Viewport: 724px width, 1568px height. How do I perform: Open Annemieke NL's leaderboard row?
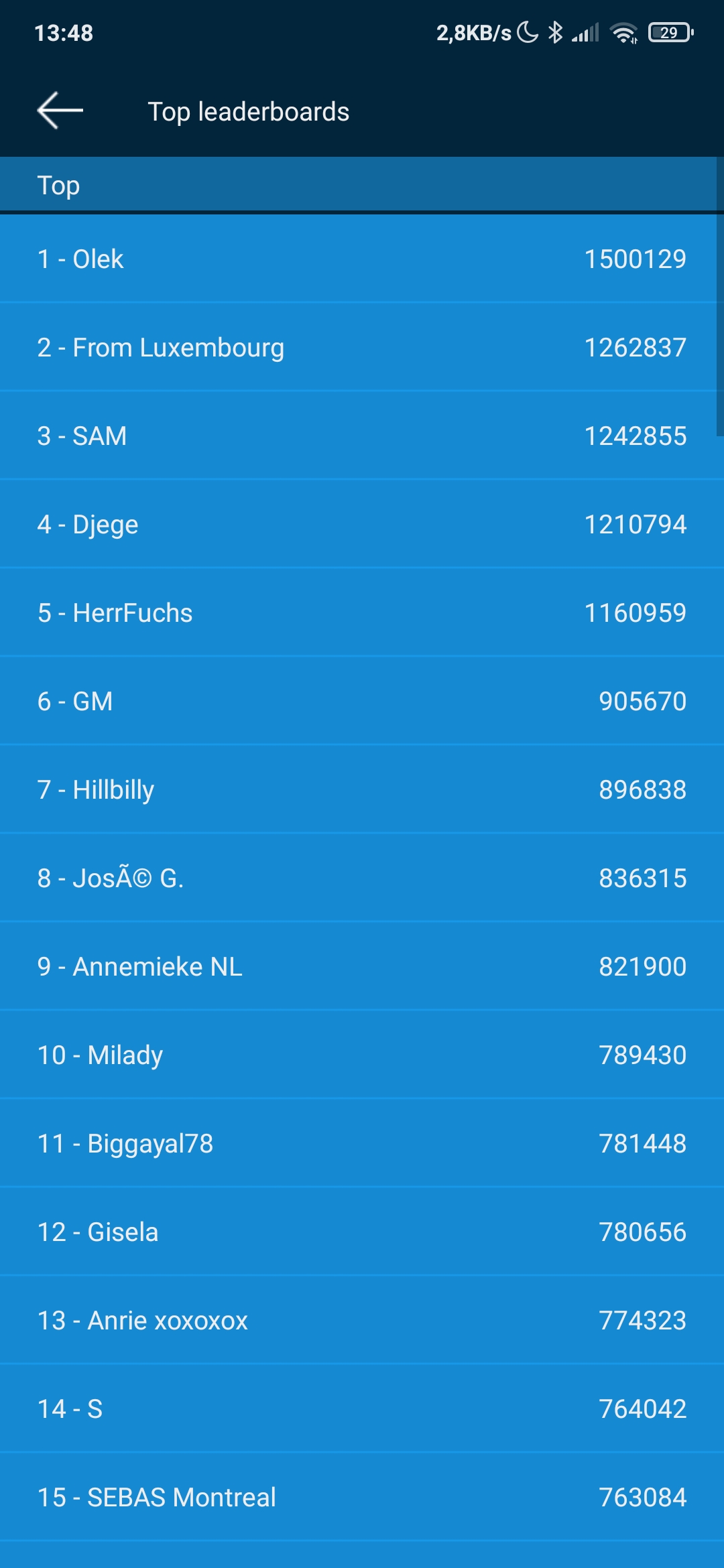[x=362, y=966]
